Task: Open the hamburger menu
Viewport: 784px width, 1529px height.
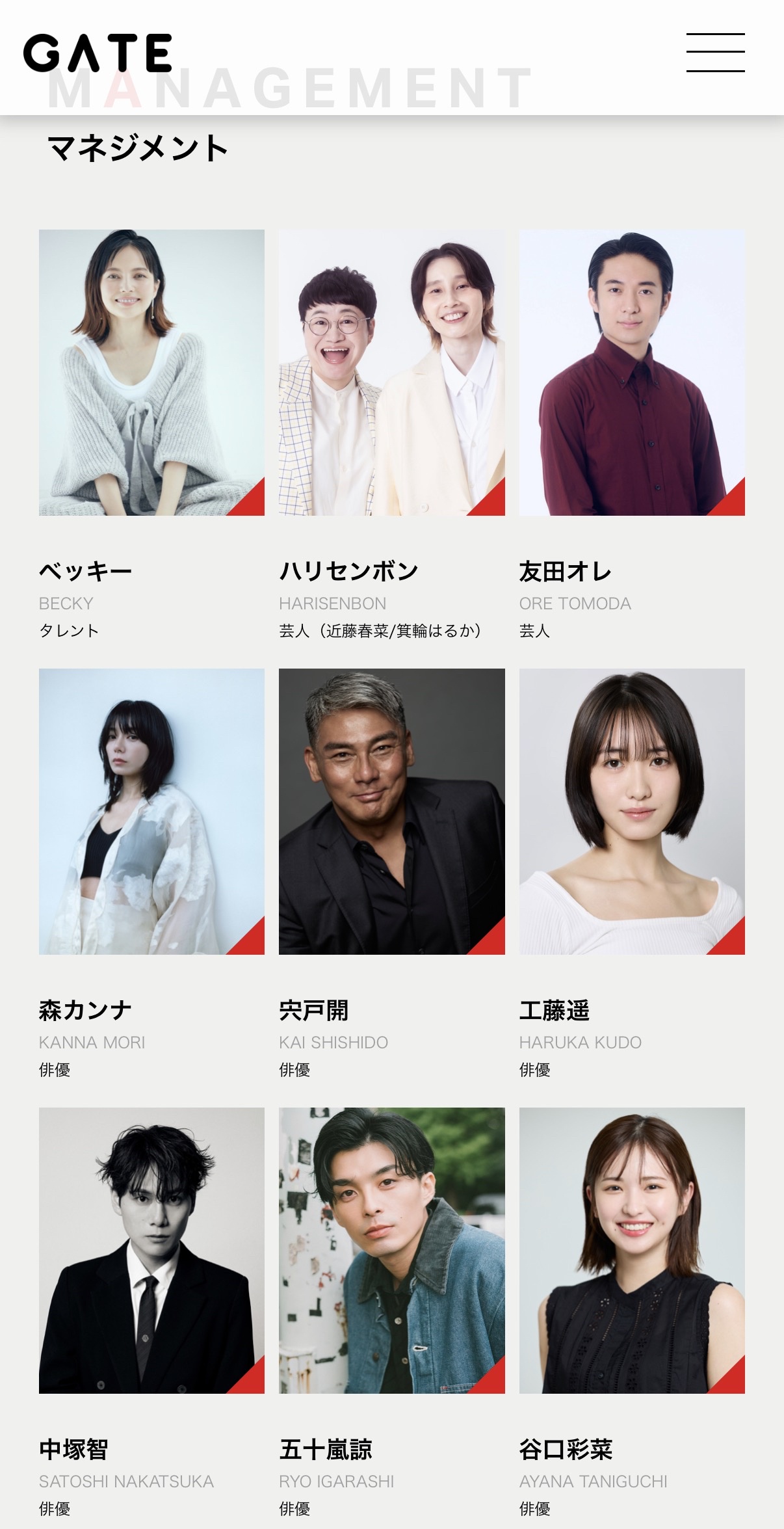Action: (715, 52)
